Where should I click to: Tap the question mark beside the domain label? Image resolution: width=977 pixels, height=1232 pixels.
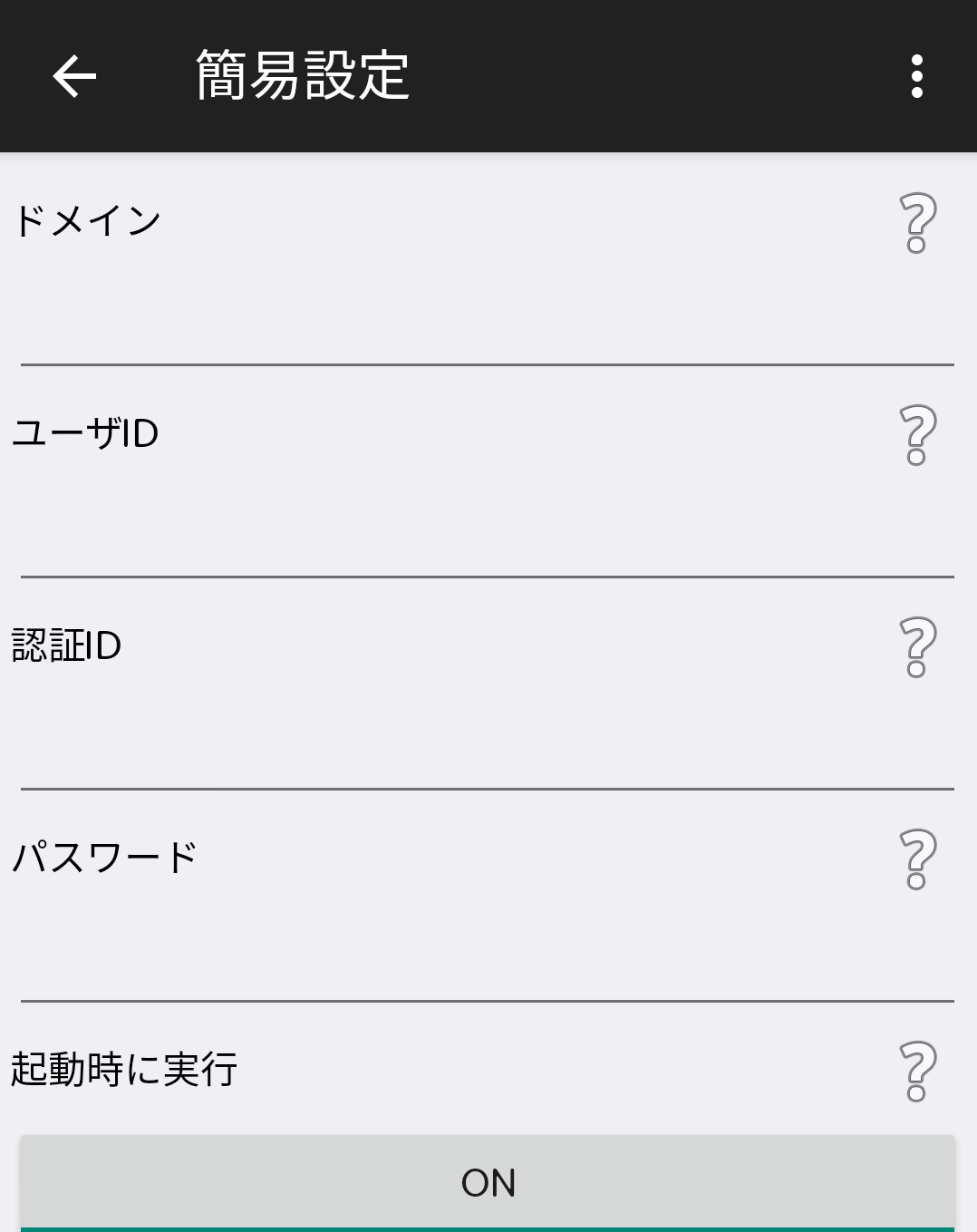[918, 222]
